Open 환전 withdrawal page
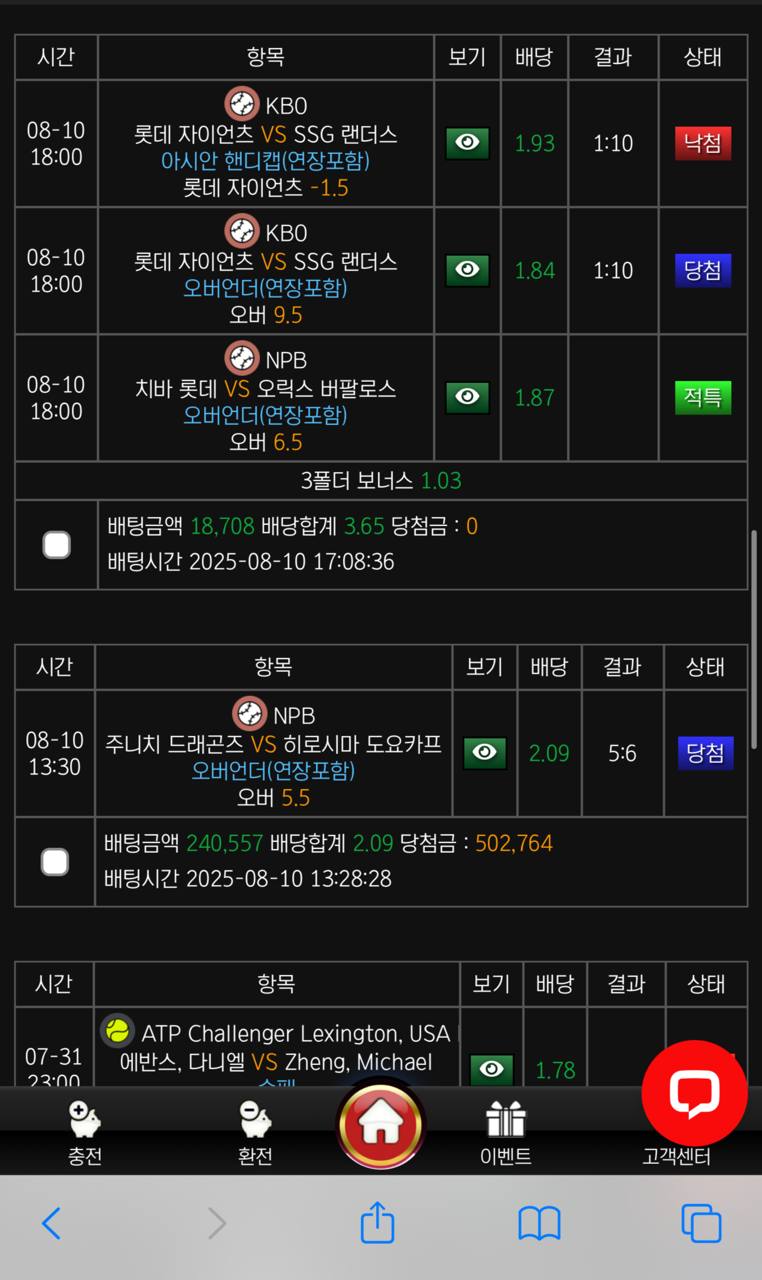762x1280 pixels. (255, 1133)
